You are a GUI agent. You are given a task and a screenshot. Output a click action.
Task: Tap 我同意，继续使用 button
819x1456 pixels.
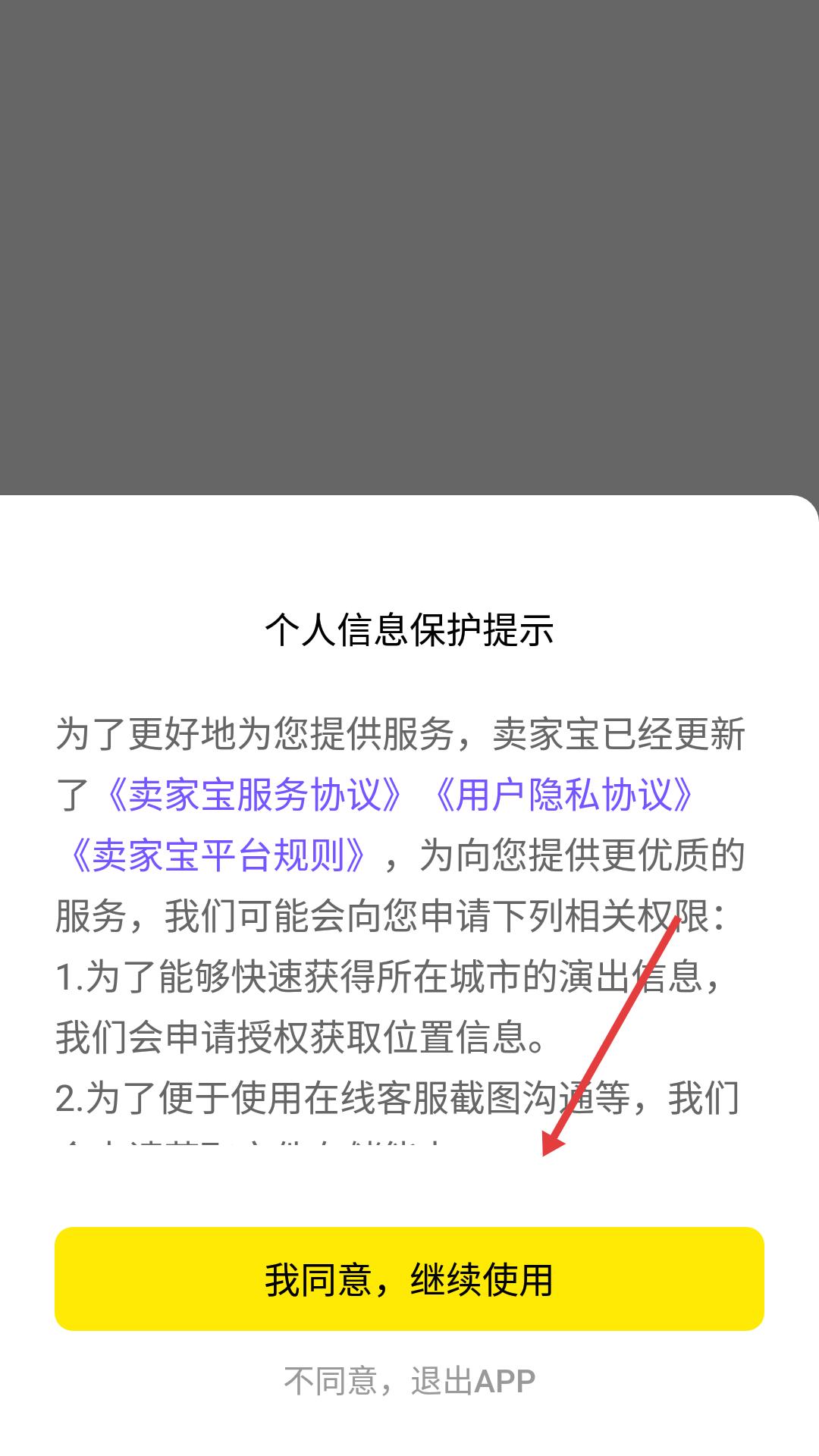[409, 1279]
